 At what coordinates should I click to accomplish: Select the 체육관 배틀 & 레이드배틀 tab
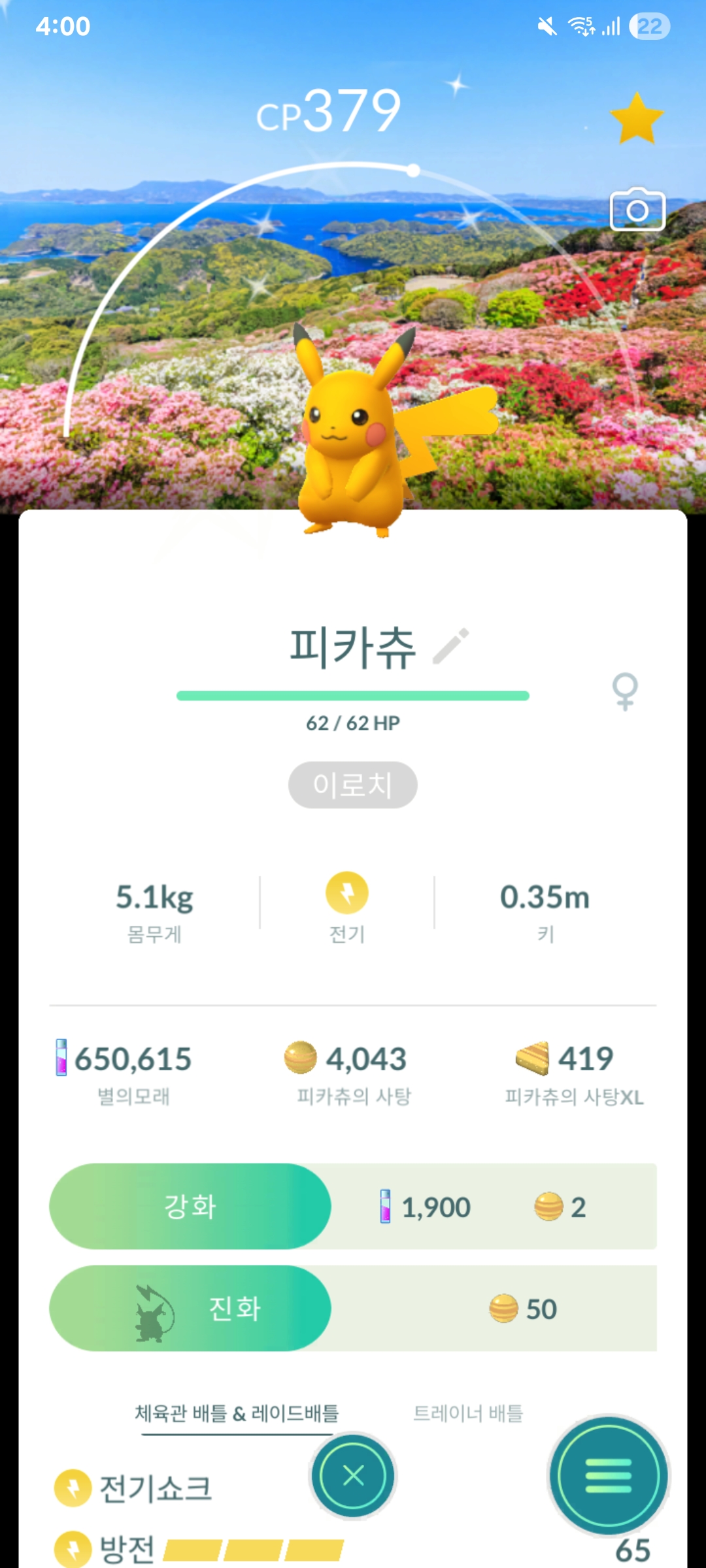point(237,1413)
